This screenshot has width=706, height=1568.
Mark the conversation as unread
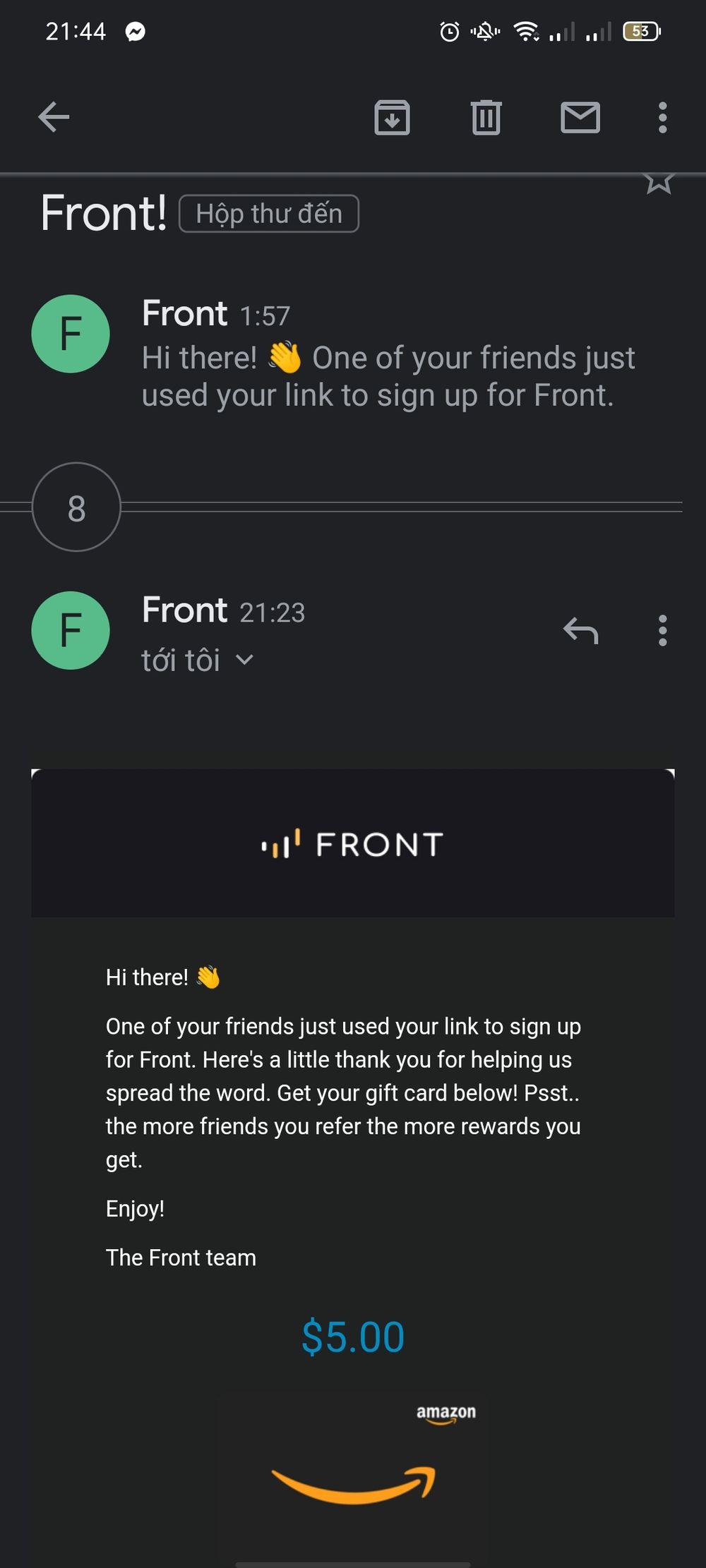[580, 117]
